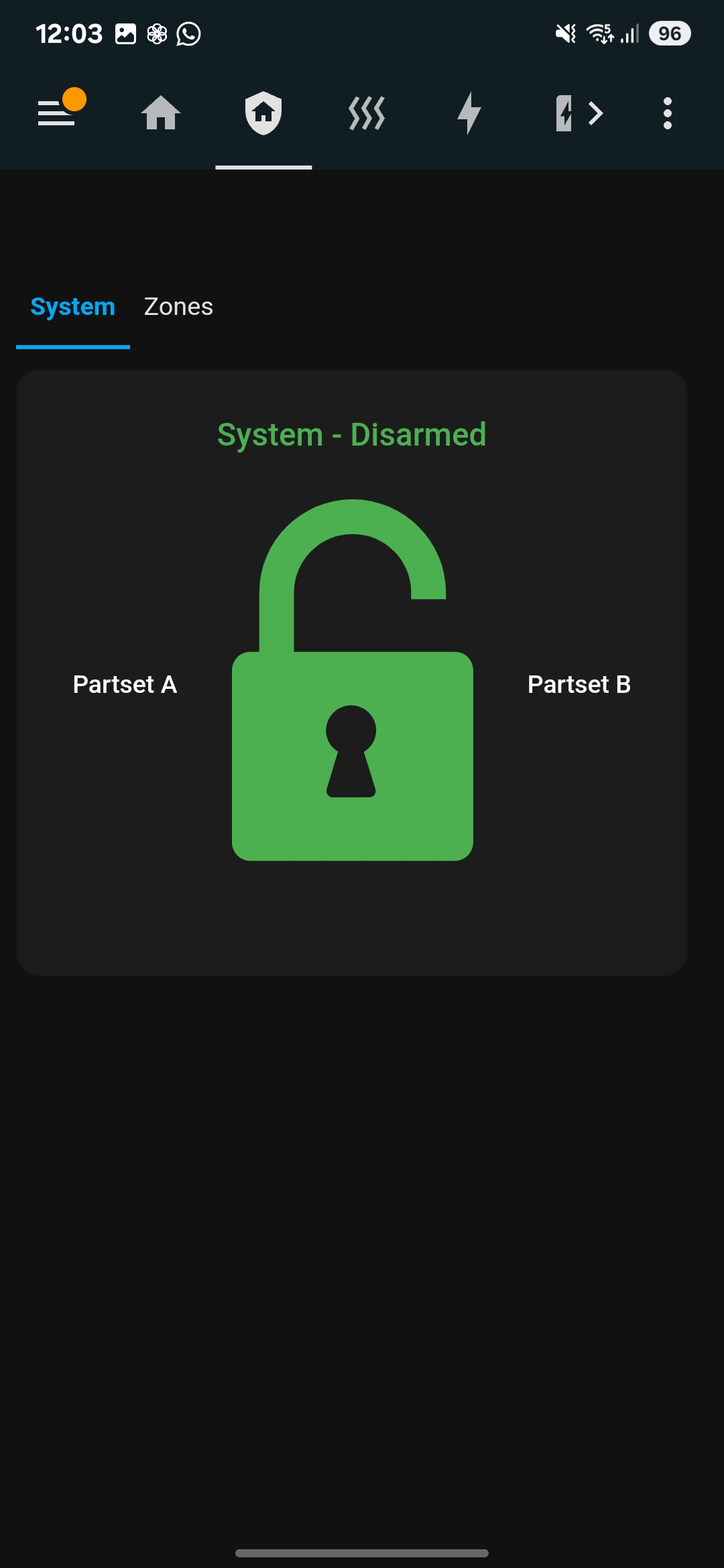Screen dimensions: 724x1568
Task: Switch to the home dashboard tab
Action: point(161,113)
